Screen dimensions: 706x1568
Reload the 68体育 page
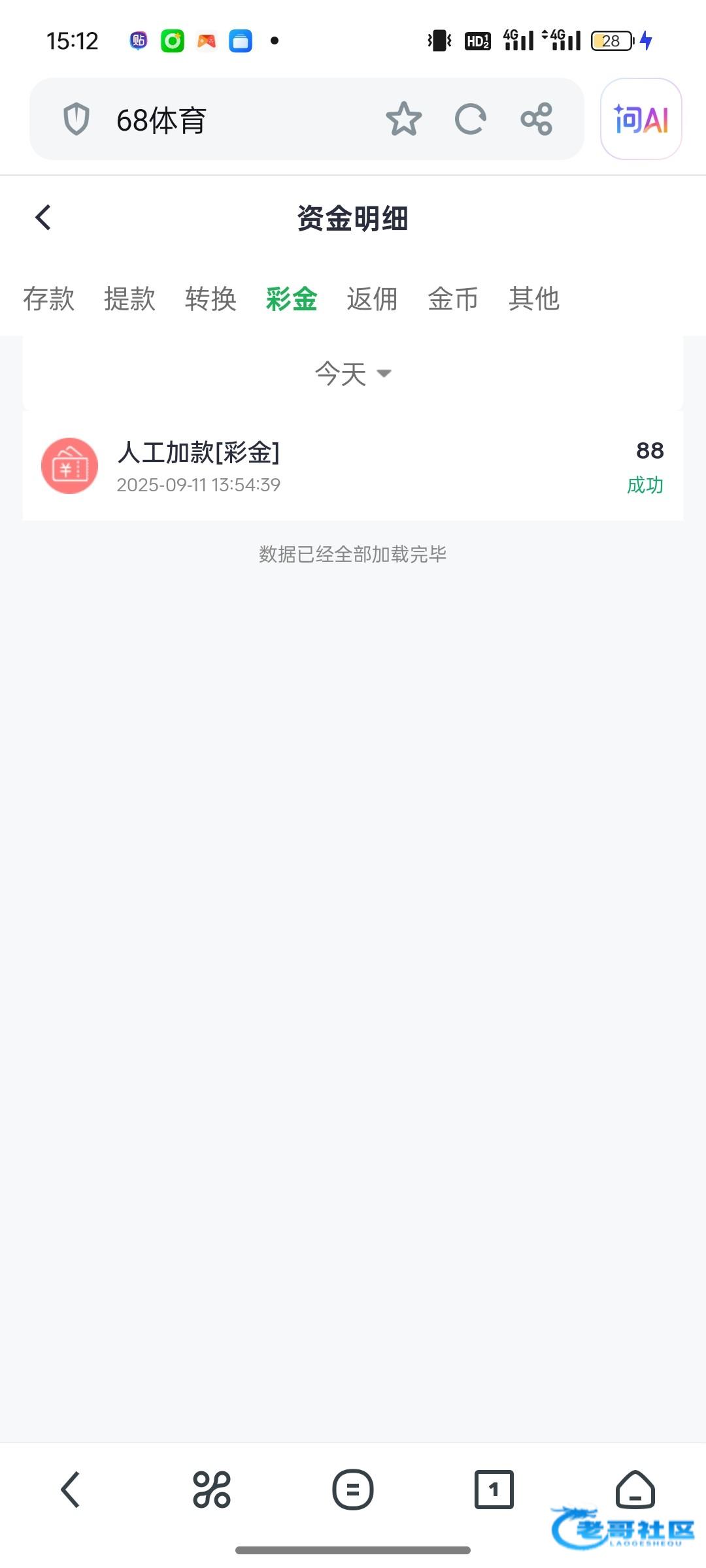470,120
